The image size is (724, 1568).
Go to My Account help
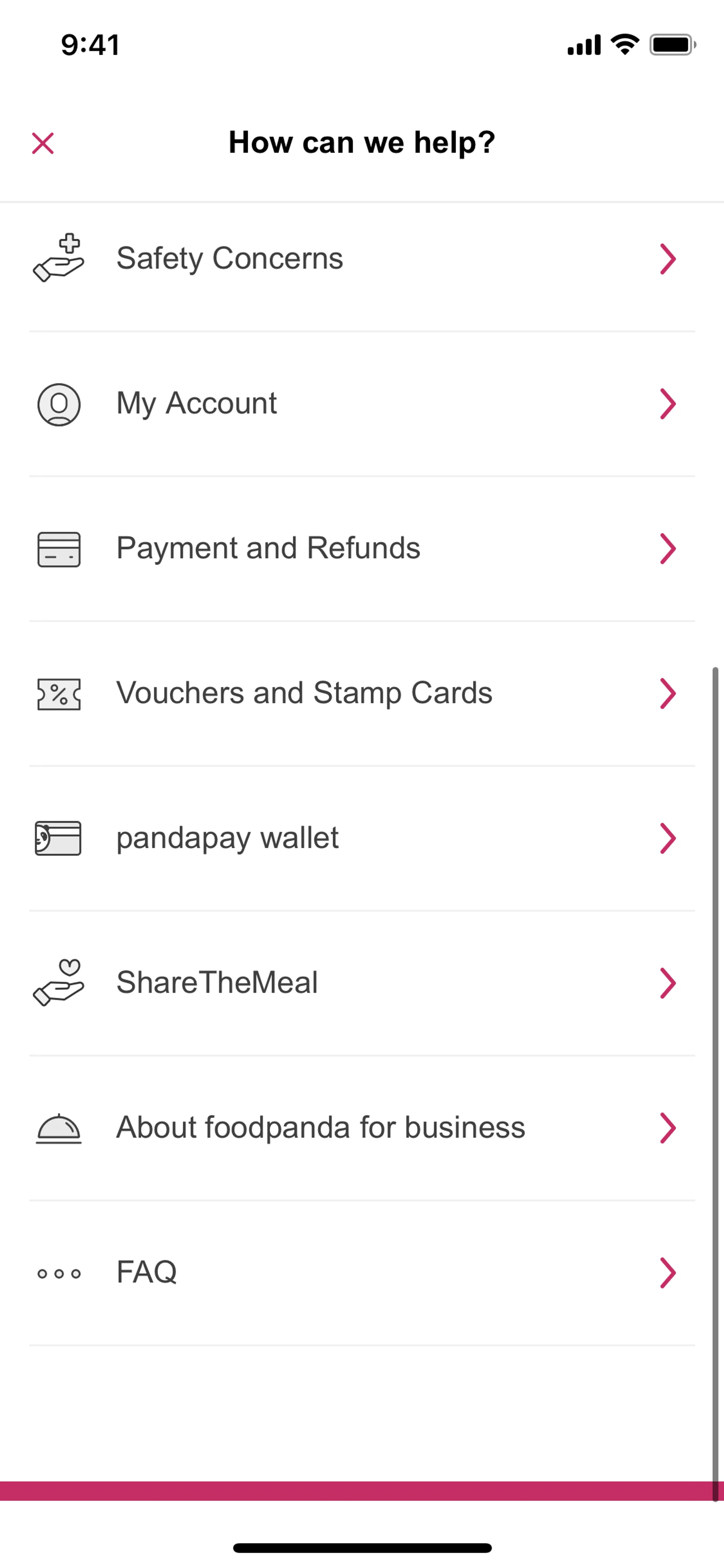click(x=361, y=404)
